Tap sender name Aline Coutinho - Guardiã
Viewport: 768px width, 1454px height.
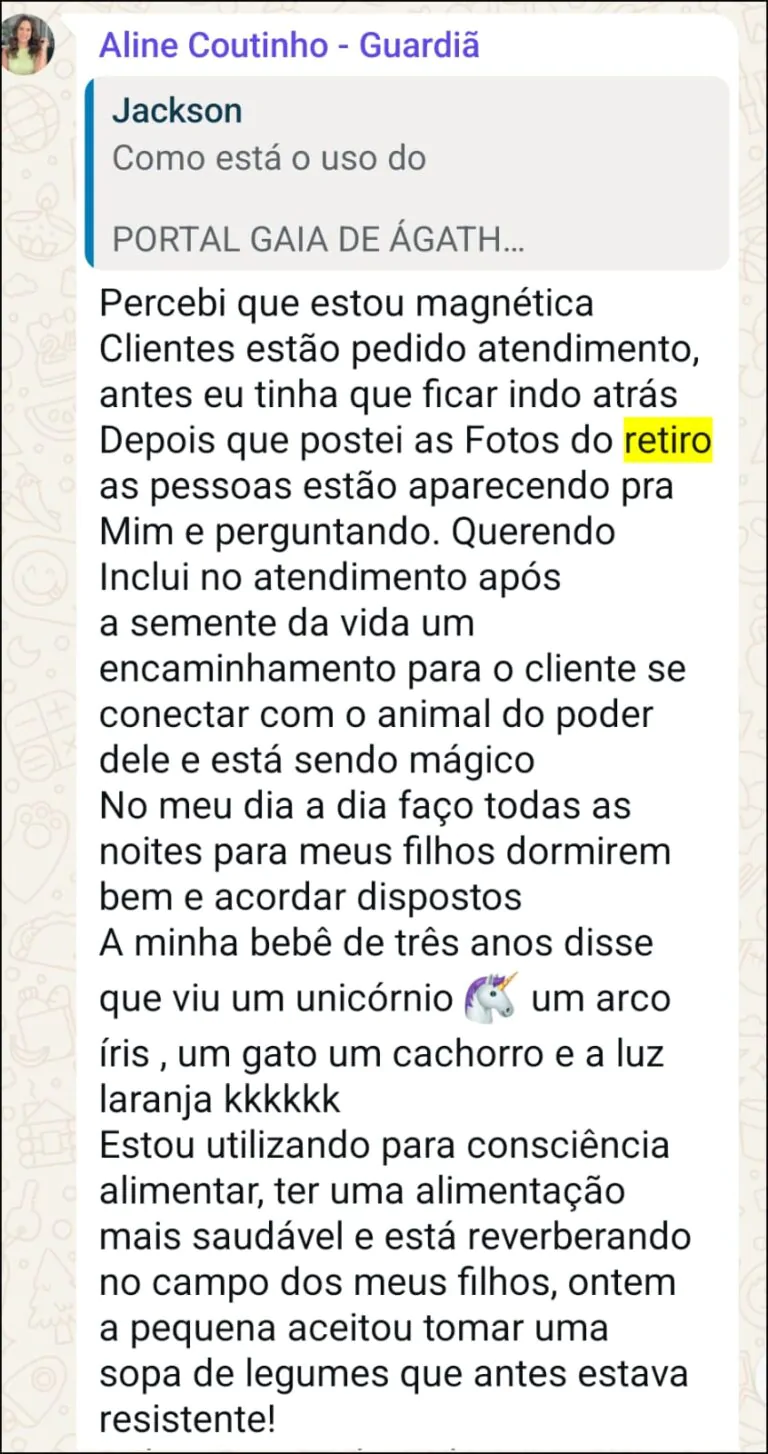(289, 45)
